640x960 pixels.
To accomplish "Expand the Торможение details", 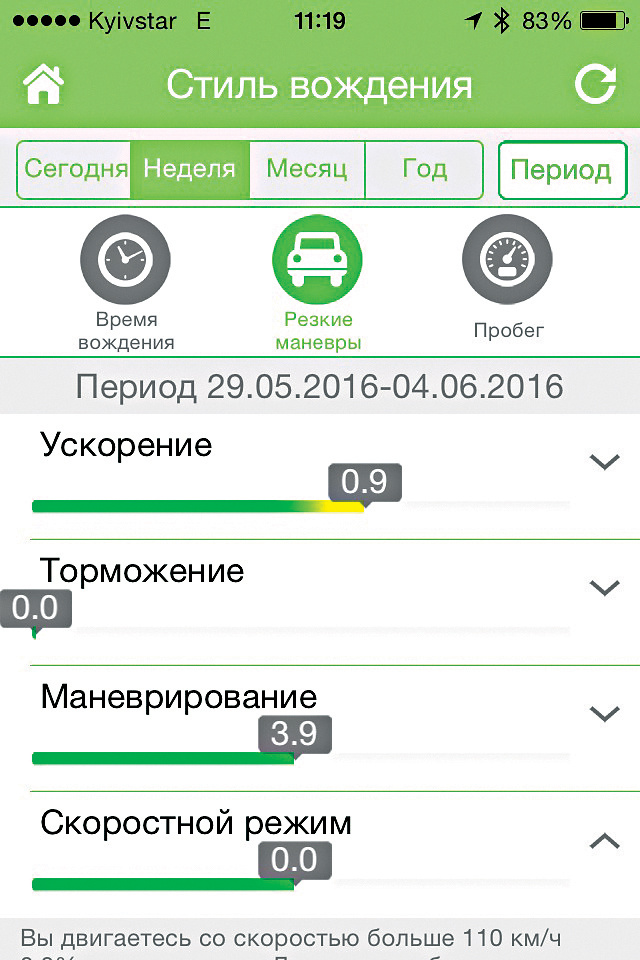I will tap(605, 588).
